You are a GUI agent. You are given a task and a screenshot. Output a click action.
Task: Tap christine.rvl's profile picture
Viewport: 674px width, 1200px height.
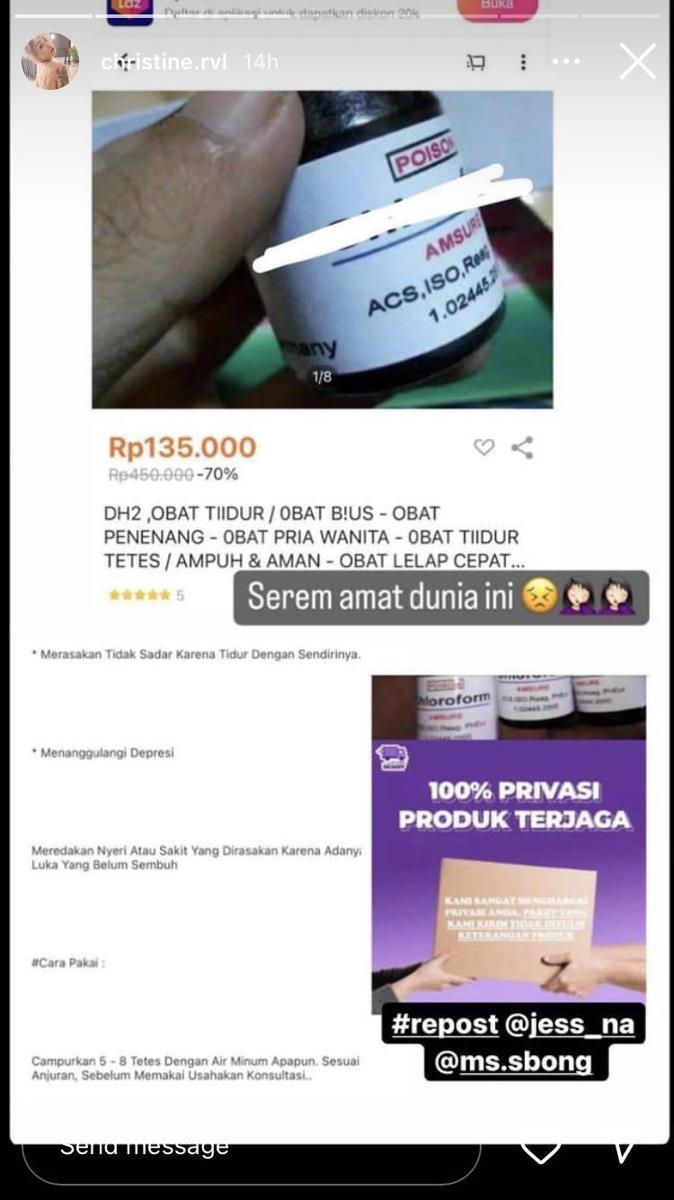(x=50, y=62)
